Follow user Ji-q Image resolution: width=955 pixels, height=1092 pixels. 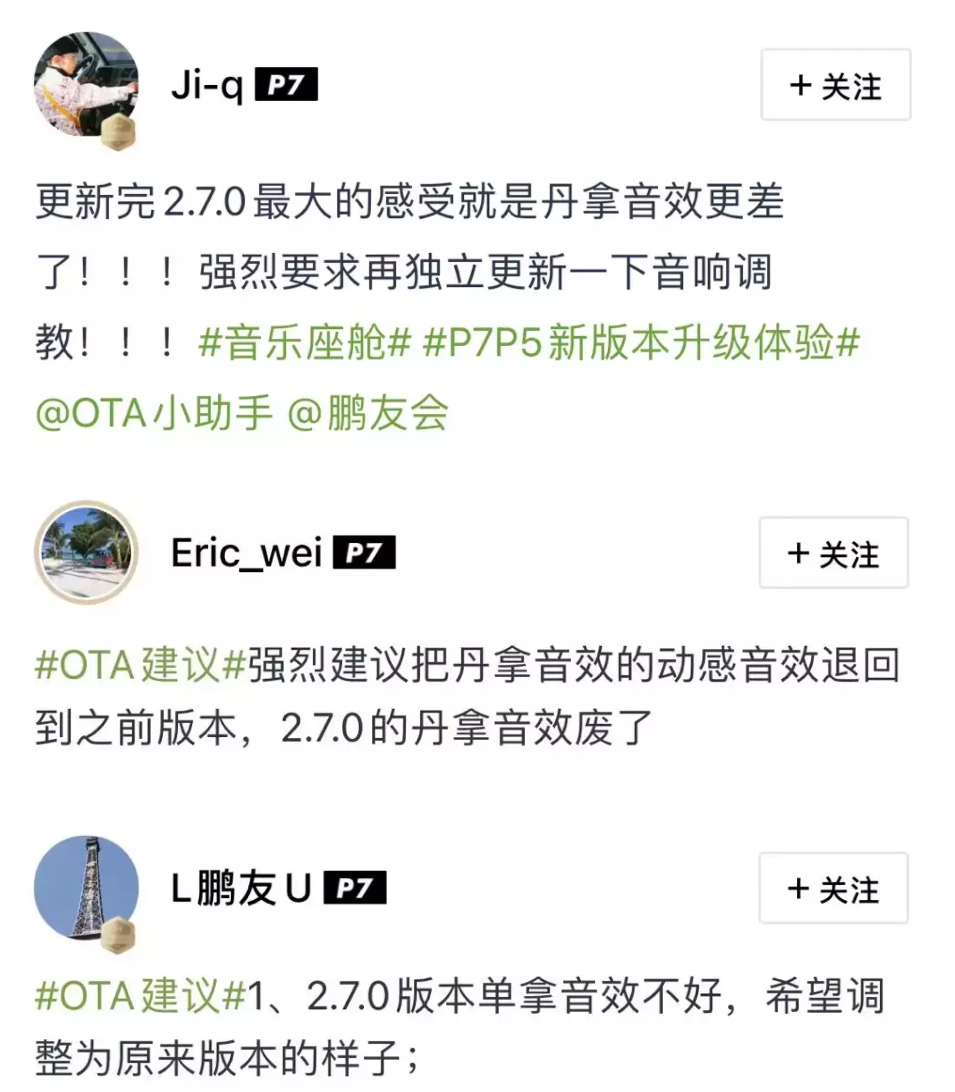[835, 86]
